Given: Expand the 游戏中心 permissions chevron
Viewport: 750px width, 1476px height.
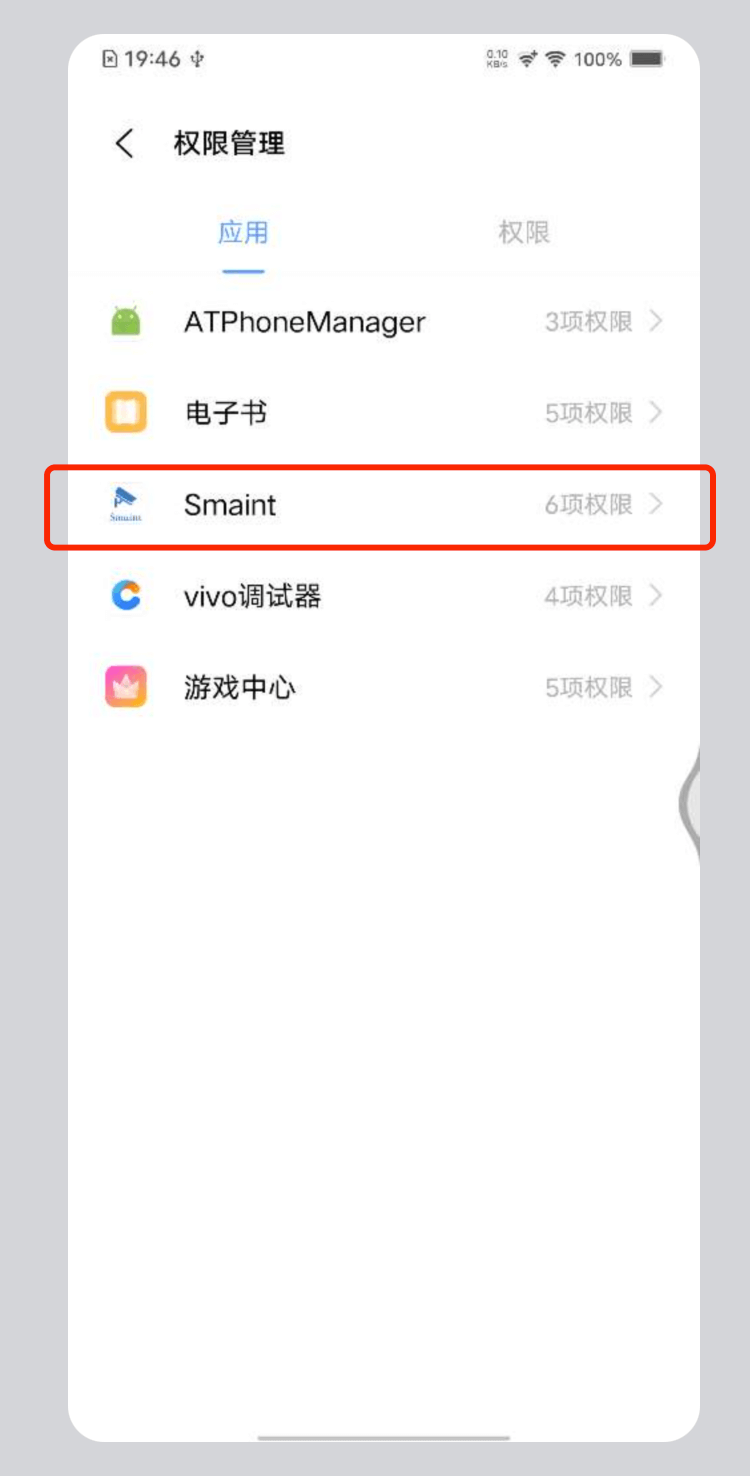Looking at the screenshot, I should click(x=657, y=686).
